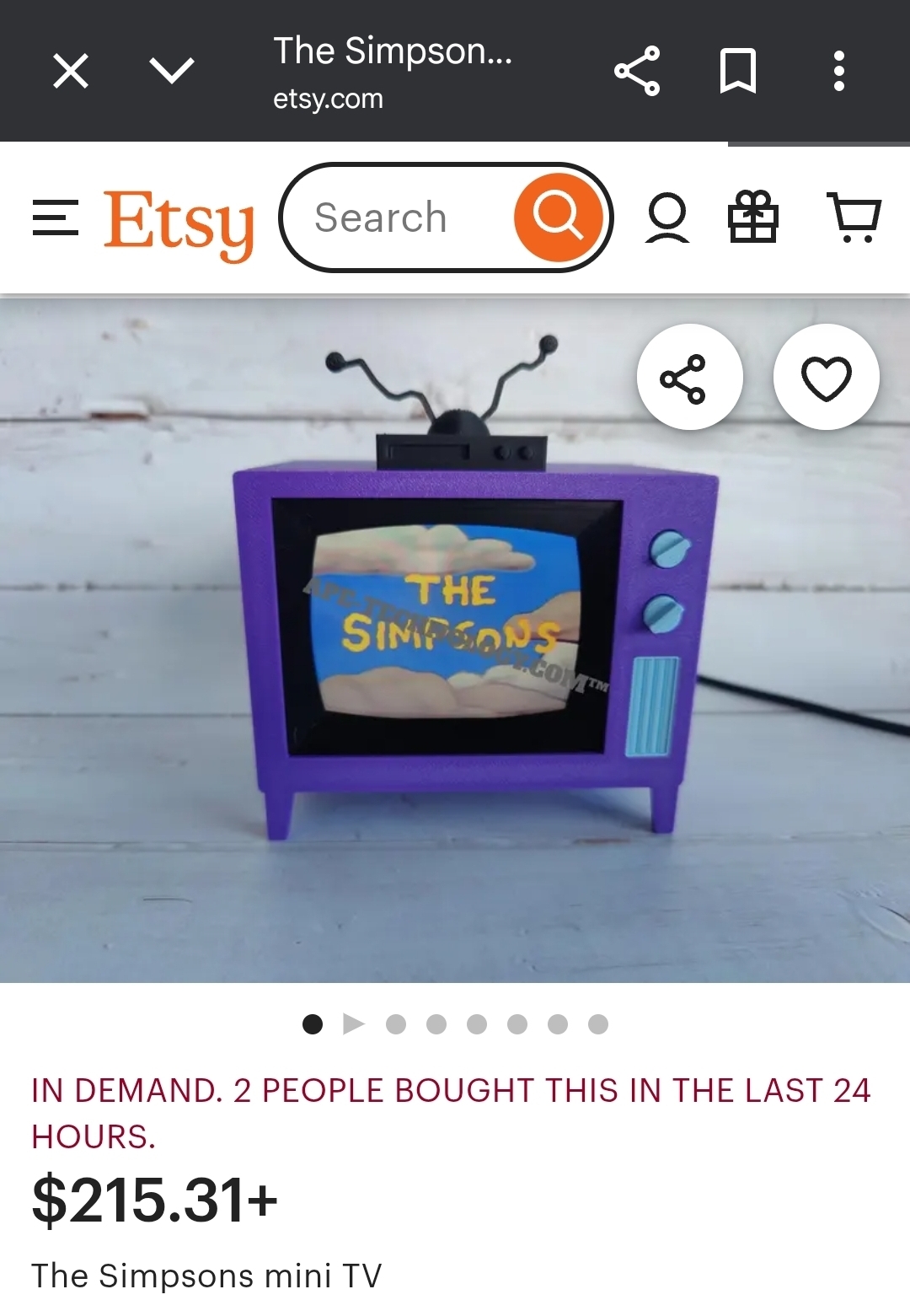Share this page from the browser bar
This screenshot has height=1316, width=910.
[637, 71]
